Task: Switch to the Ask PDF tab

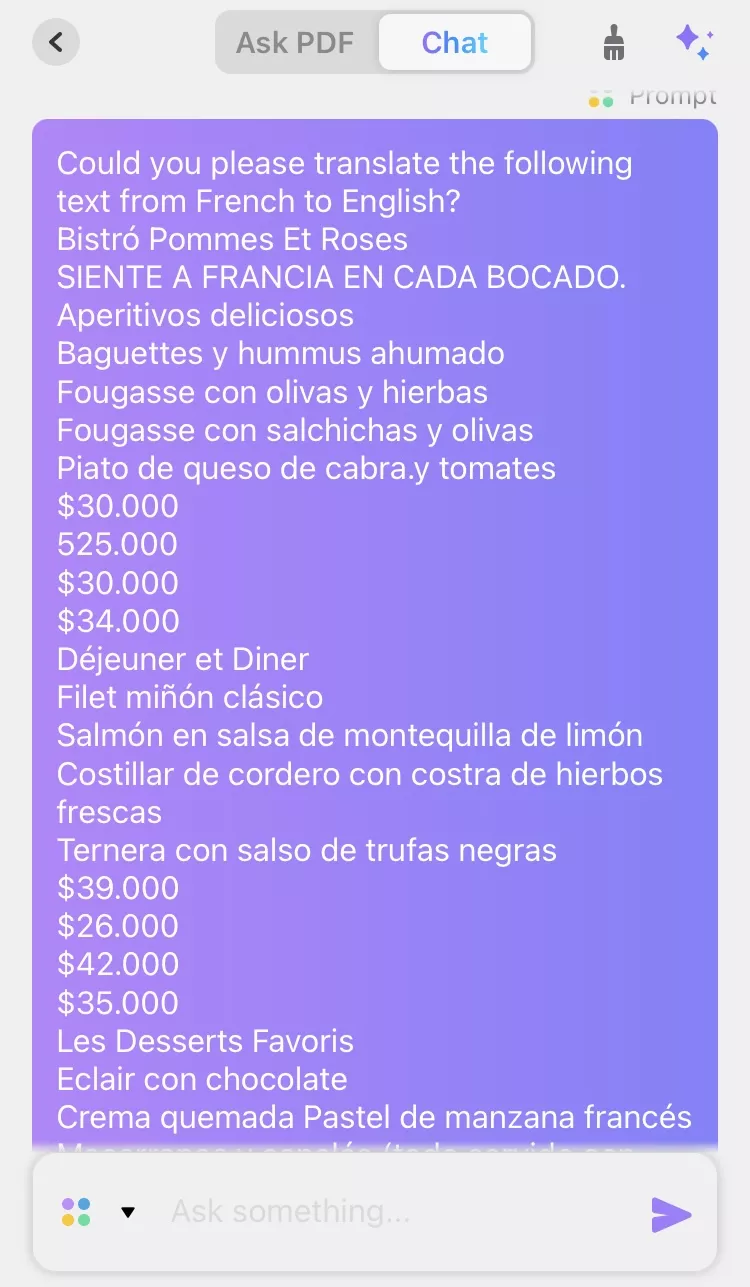Action: 295,43
